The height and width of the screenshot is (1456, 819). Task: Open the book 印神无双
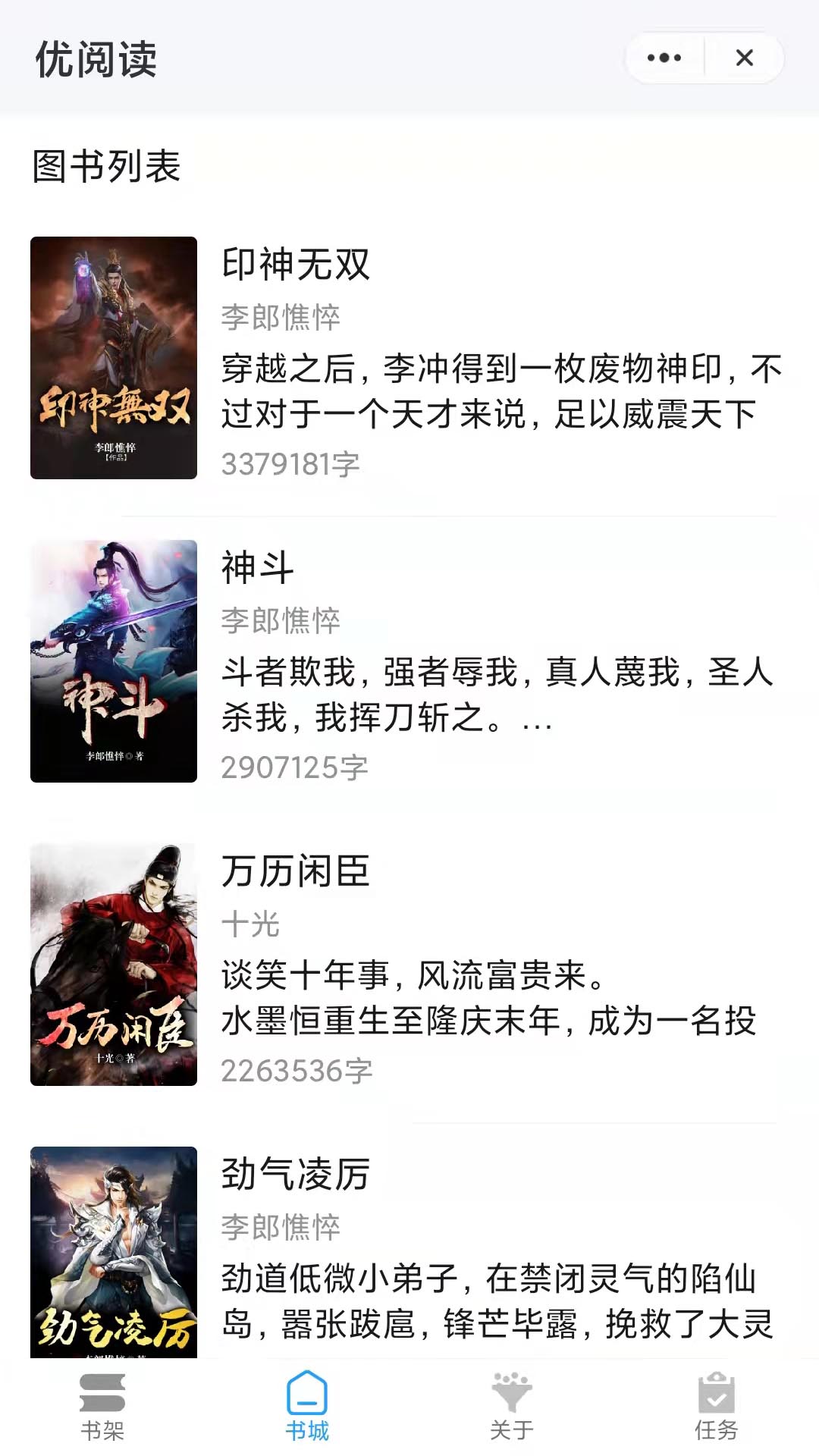click(x=409, y=358)
